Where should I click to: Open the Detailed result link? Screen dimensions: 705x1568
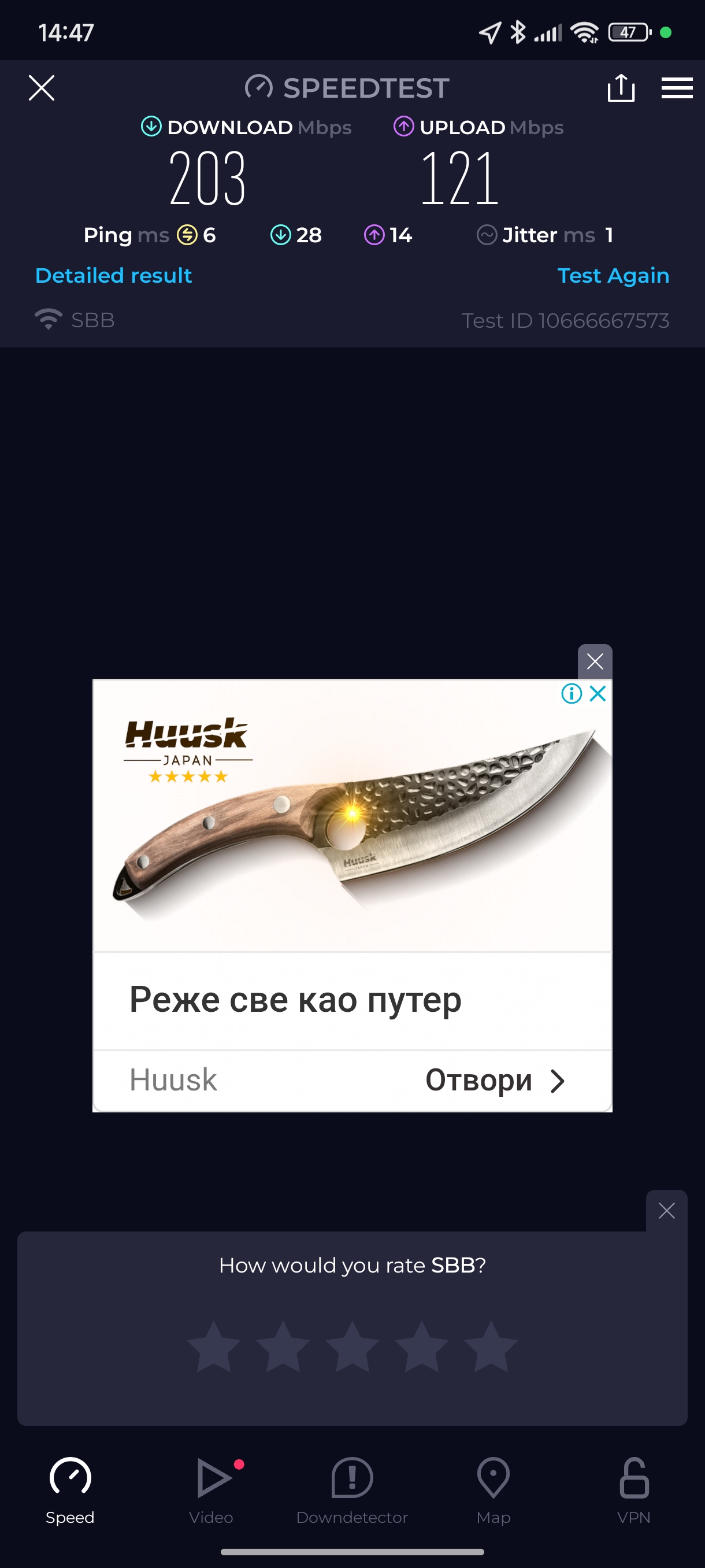coord(114,275)
